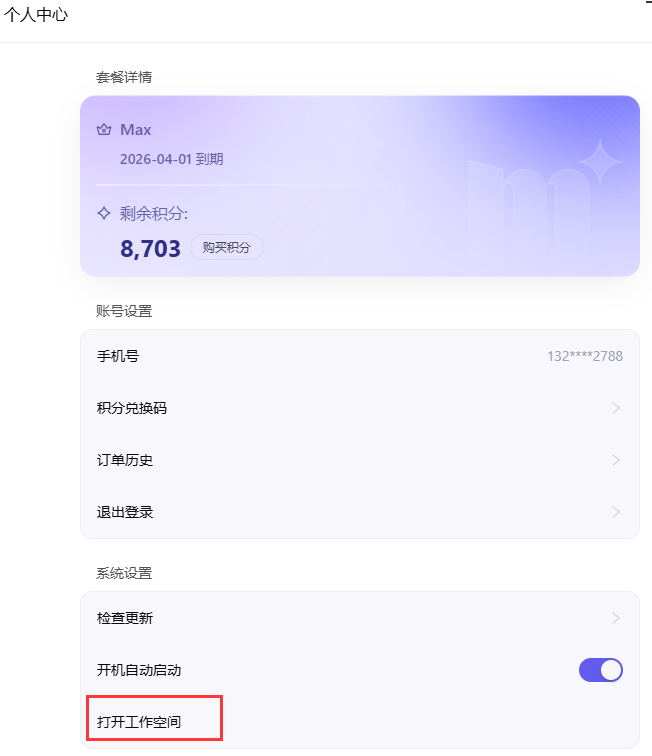Select 退出登录 to log out
The height and width of the screenshot is (756, 652).
click(359, 512)
